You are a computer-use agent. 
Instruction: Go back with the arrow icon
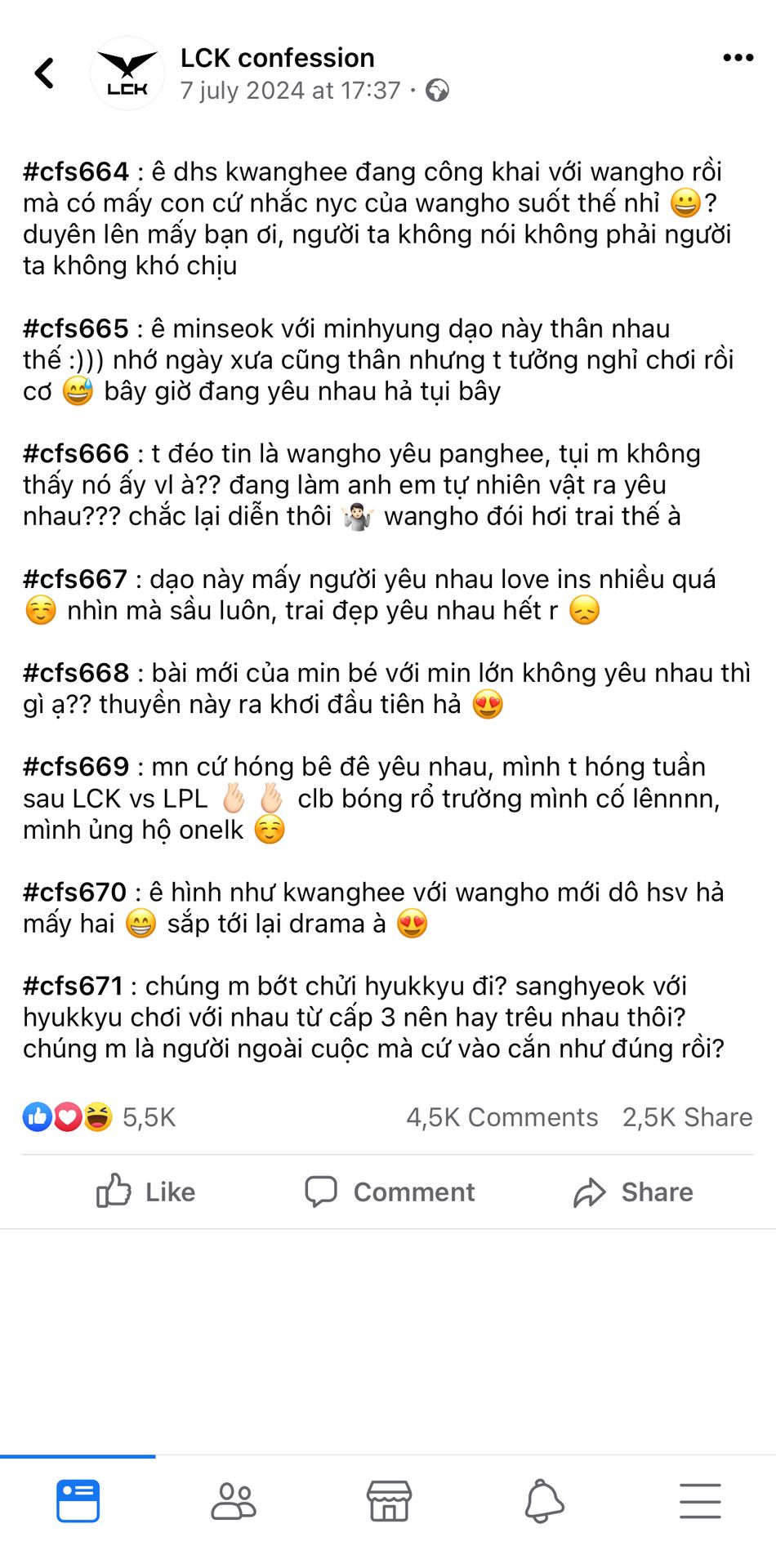[44, 73]
